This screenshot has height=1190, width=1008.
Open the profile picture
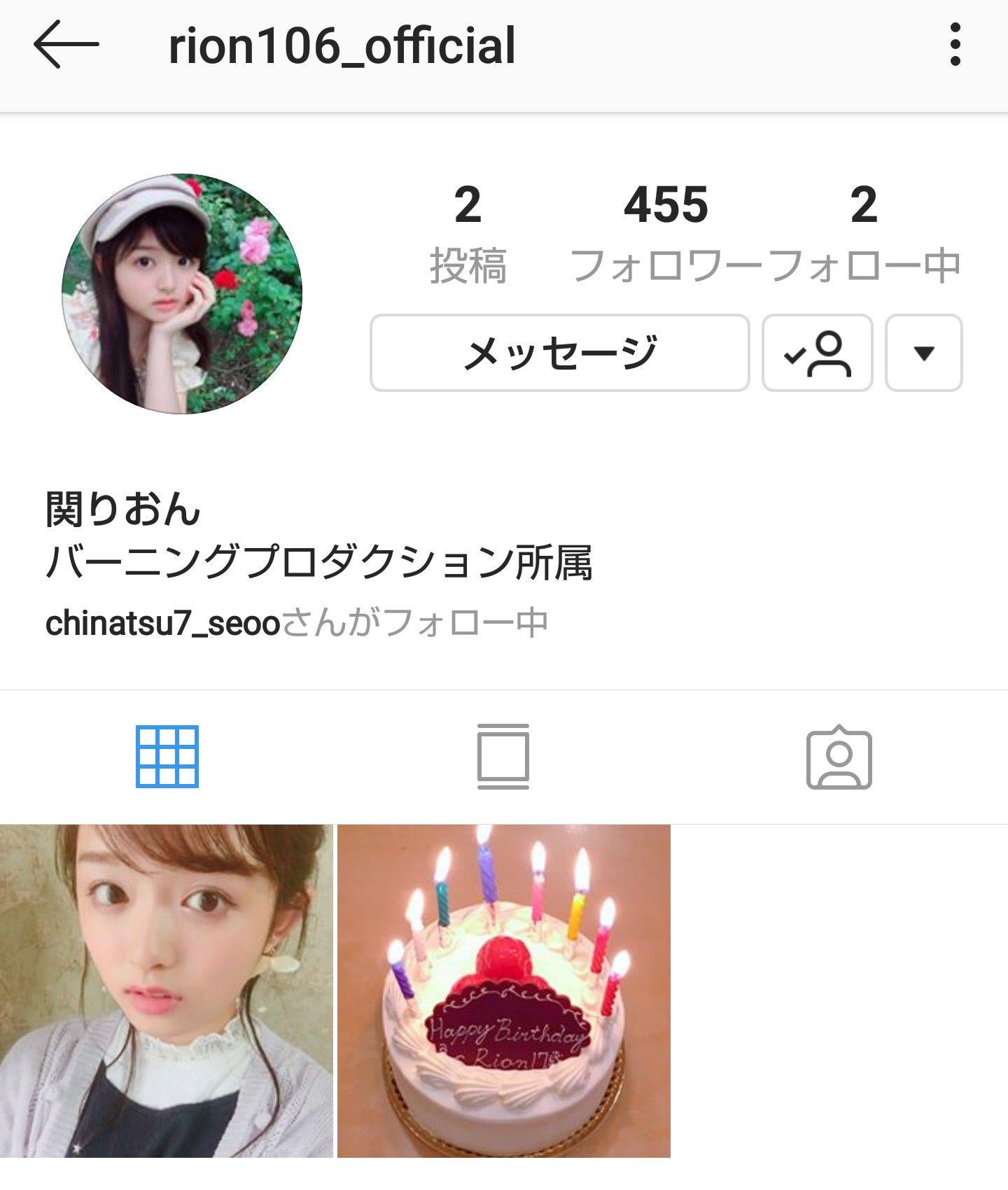(182, 293)
